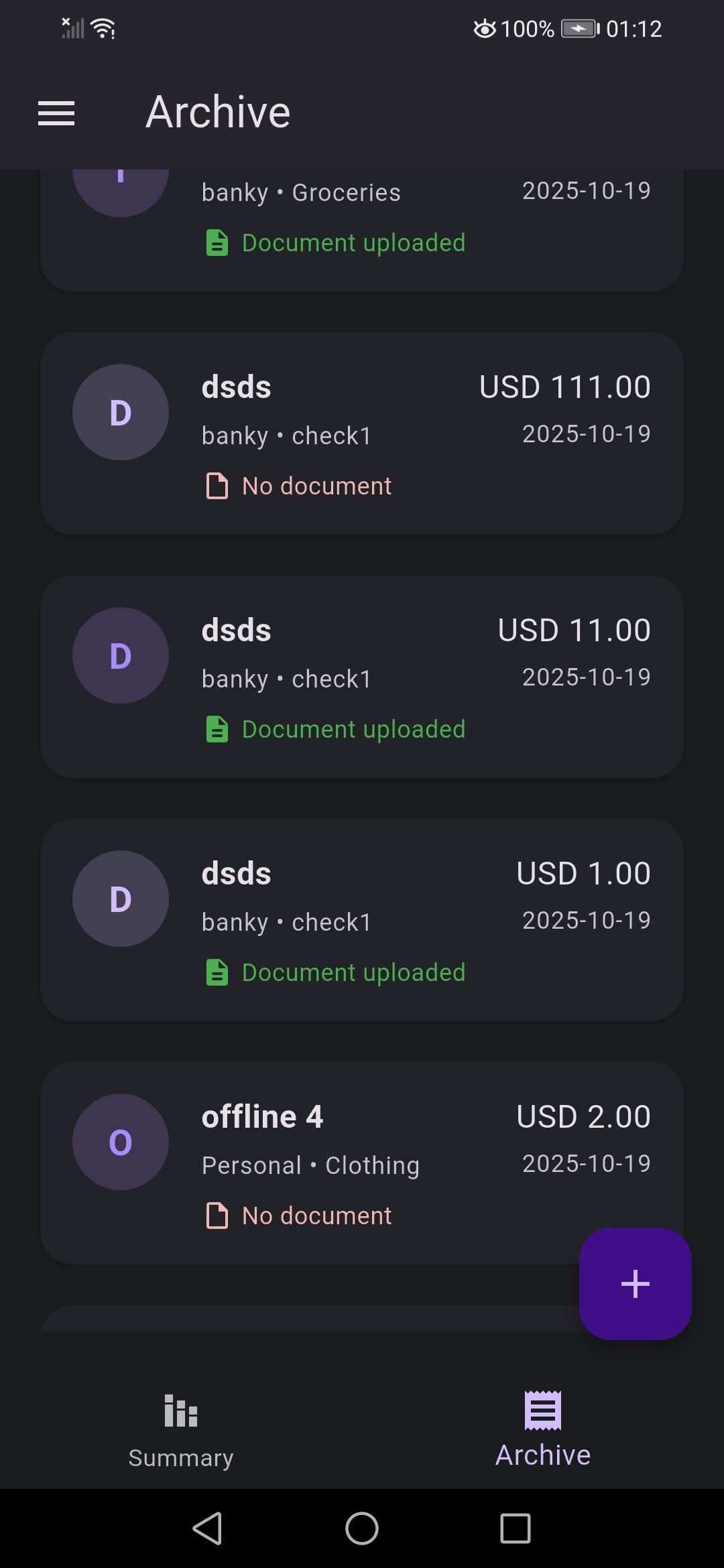Viewport: 724px width, 1568px height.
Task: Go back using system back button
Action: [208, 1528]
